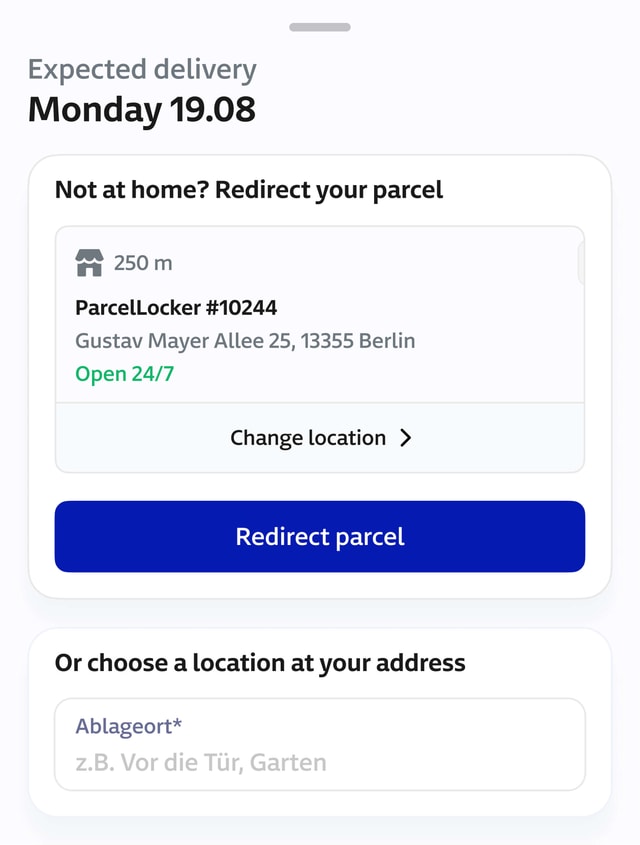Tap the bottom sheet drag handle
Screen dimensions: 640x845
pyautogui.click(x=320, y=27)
